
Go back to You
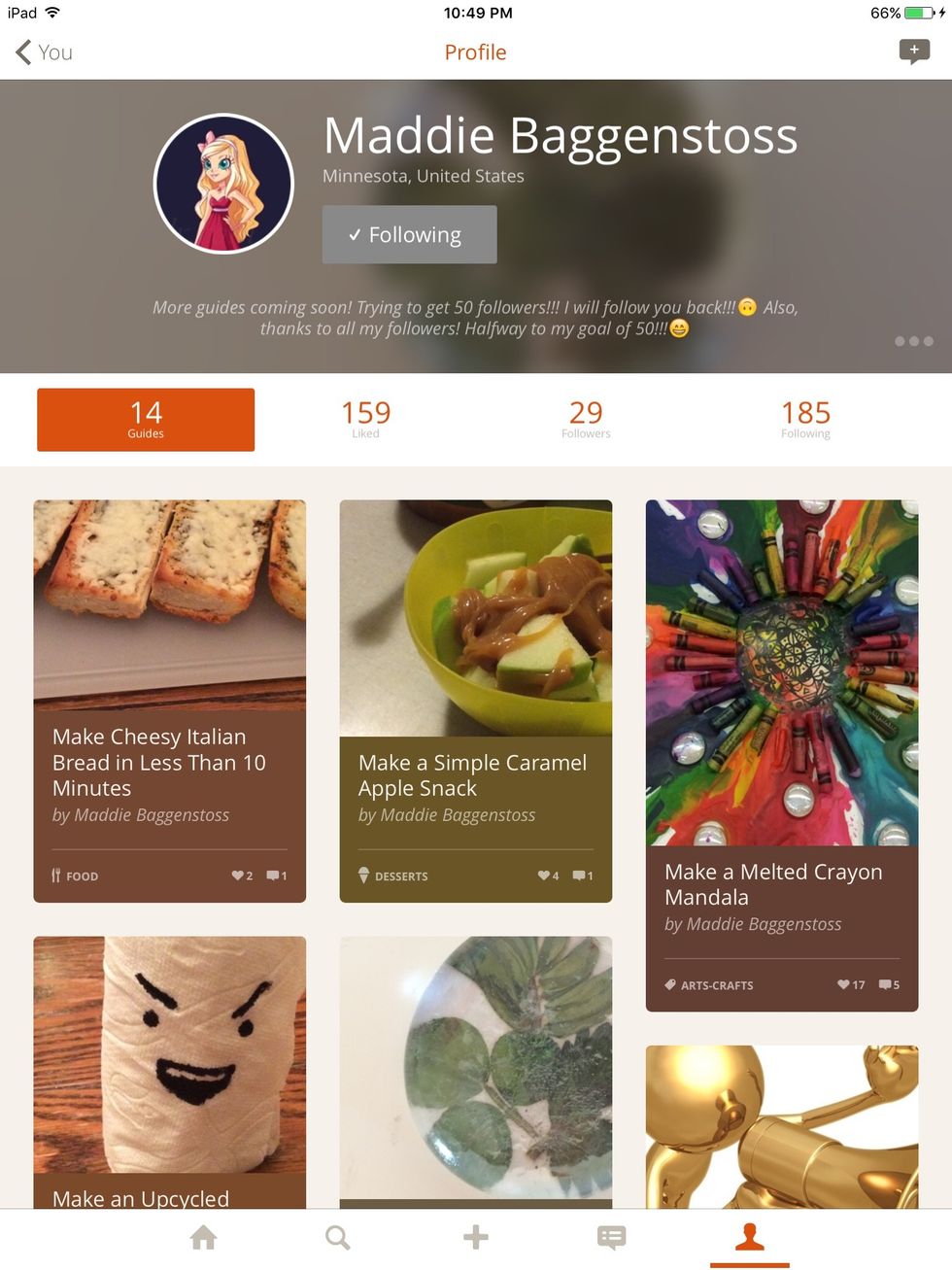tap(44, 52)
